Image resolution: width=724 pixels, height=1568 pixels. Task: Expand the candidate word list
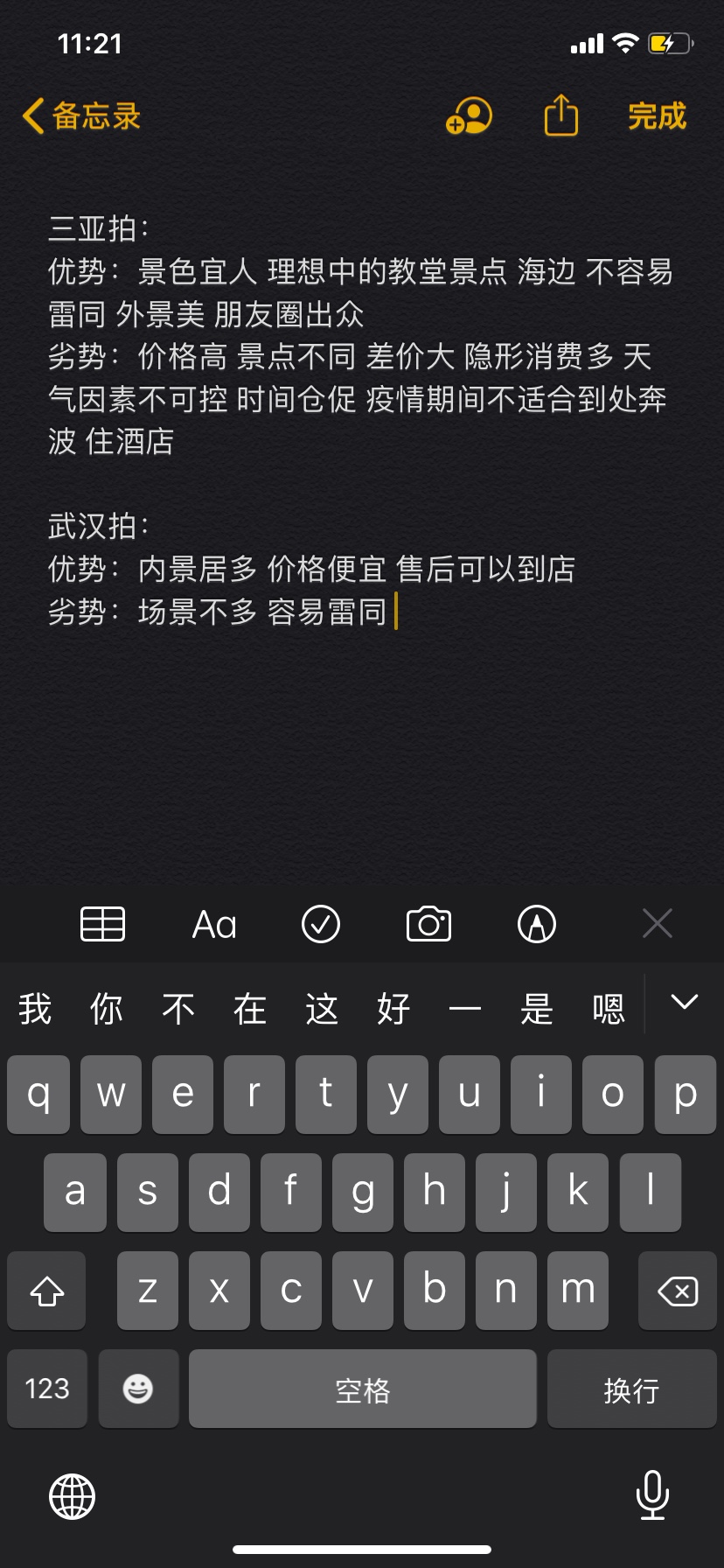(685, 1003)
